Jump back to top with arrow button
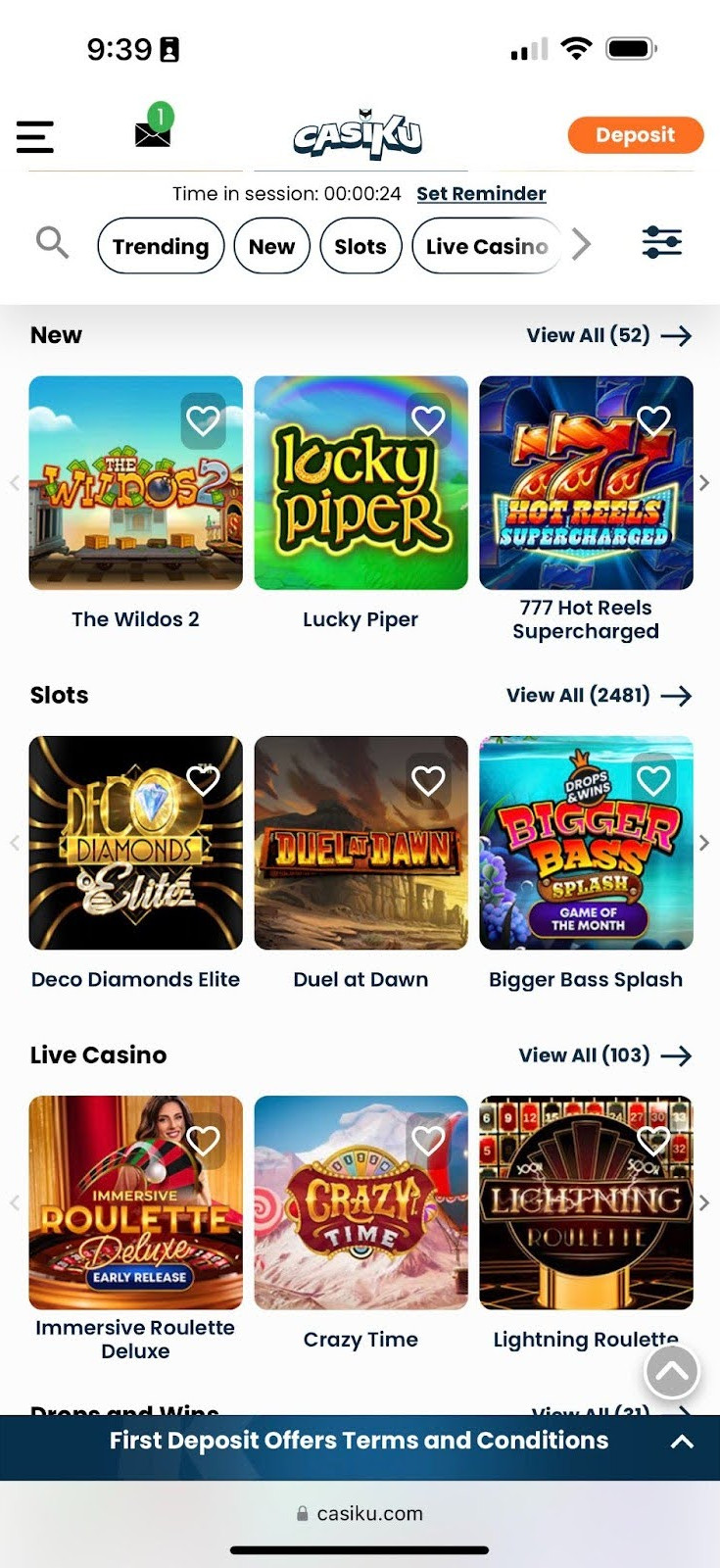Screen dimensions: 720x1568 click(672, 1372)
